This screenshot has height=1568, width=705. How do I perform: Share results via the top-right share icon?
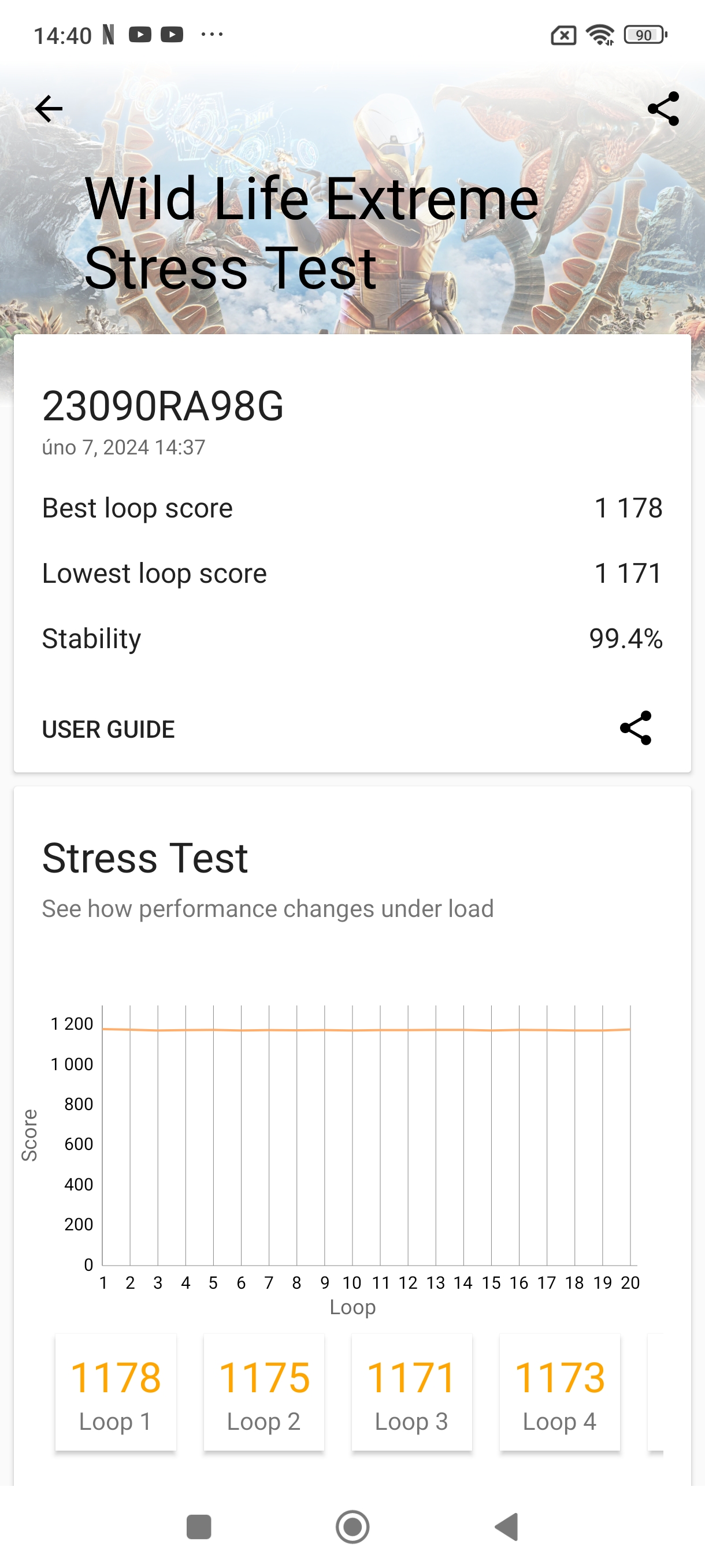click(x=663, y=109)
